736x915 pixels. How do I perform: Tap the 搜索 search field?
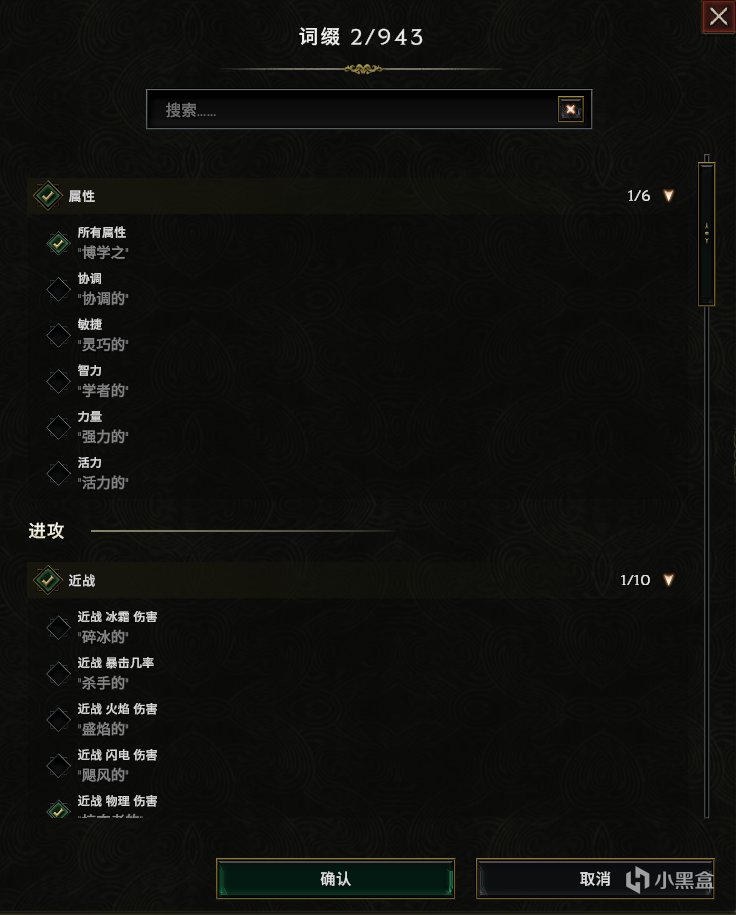350,110
